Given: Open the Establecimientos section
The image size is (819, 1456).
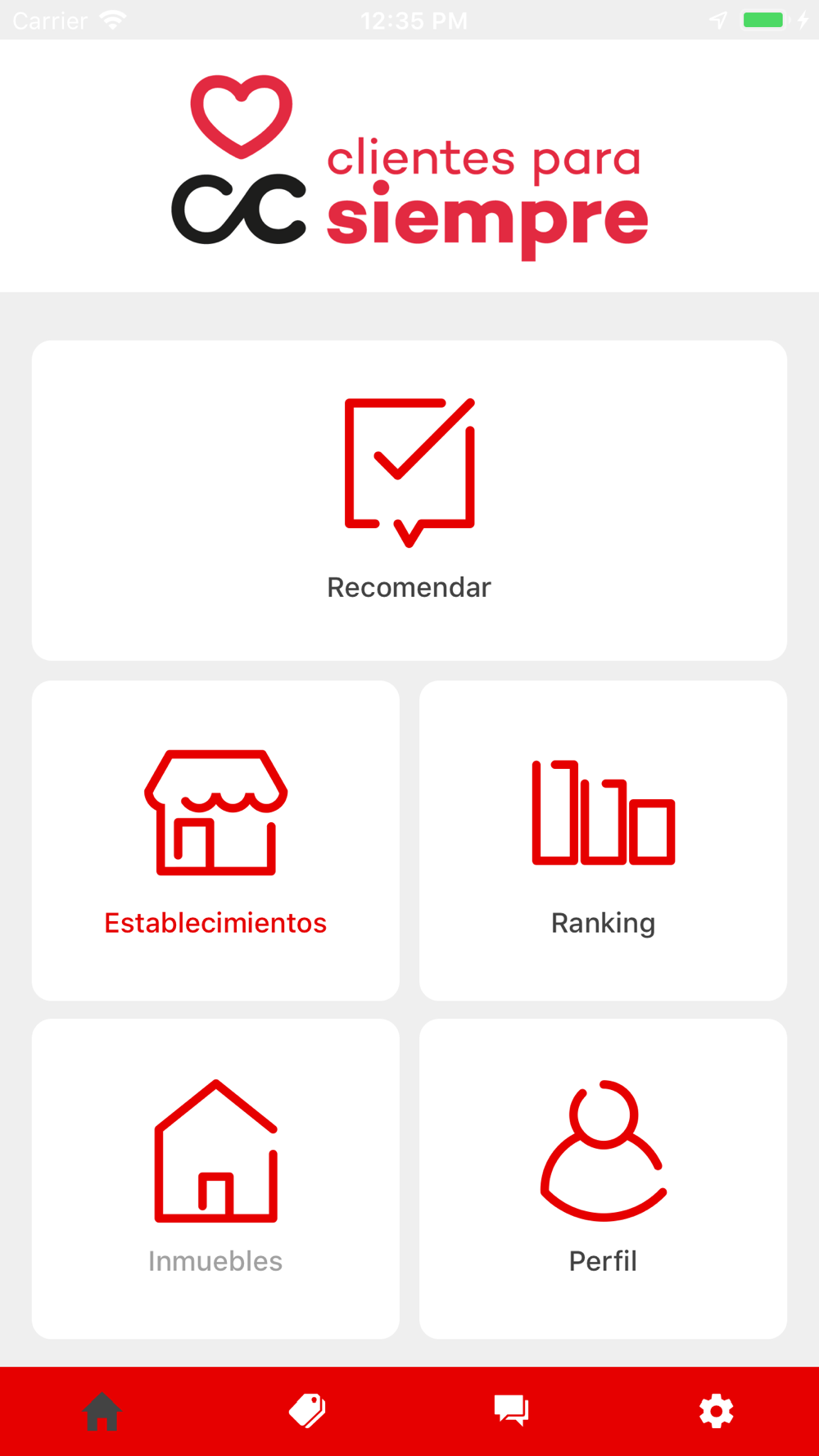Looking at the screenshot, I should coord(215,840).
